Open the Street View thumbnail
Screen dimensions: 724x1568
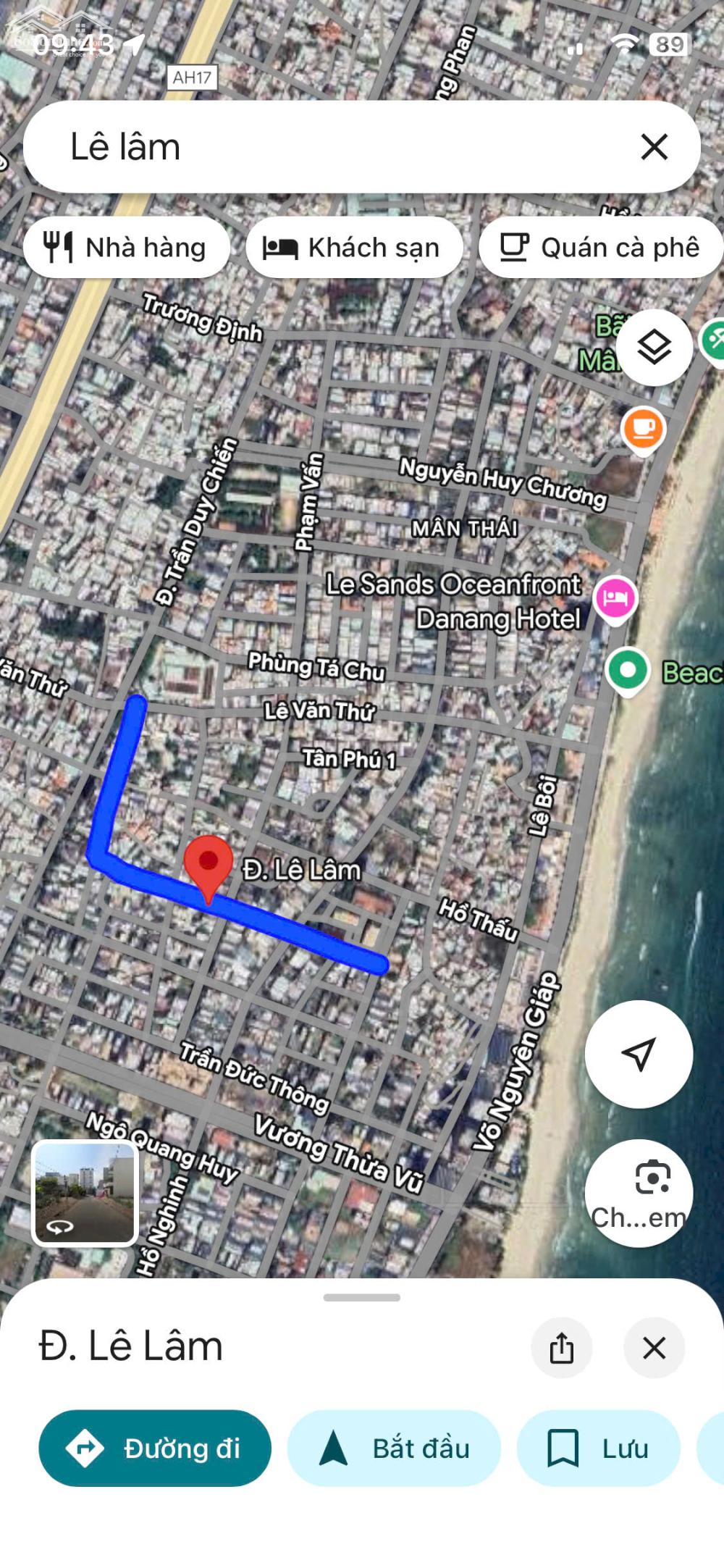tap(85, 1193)
